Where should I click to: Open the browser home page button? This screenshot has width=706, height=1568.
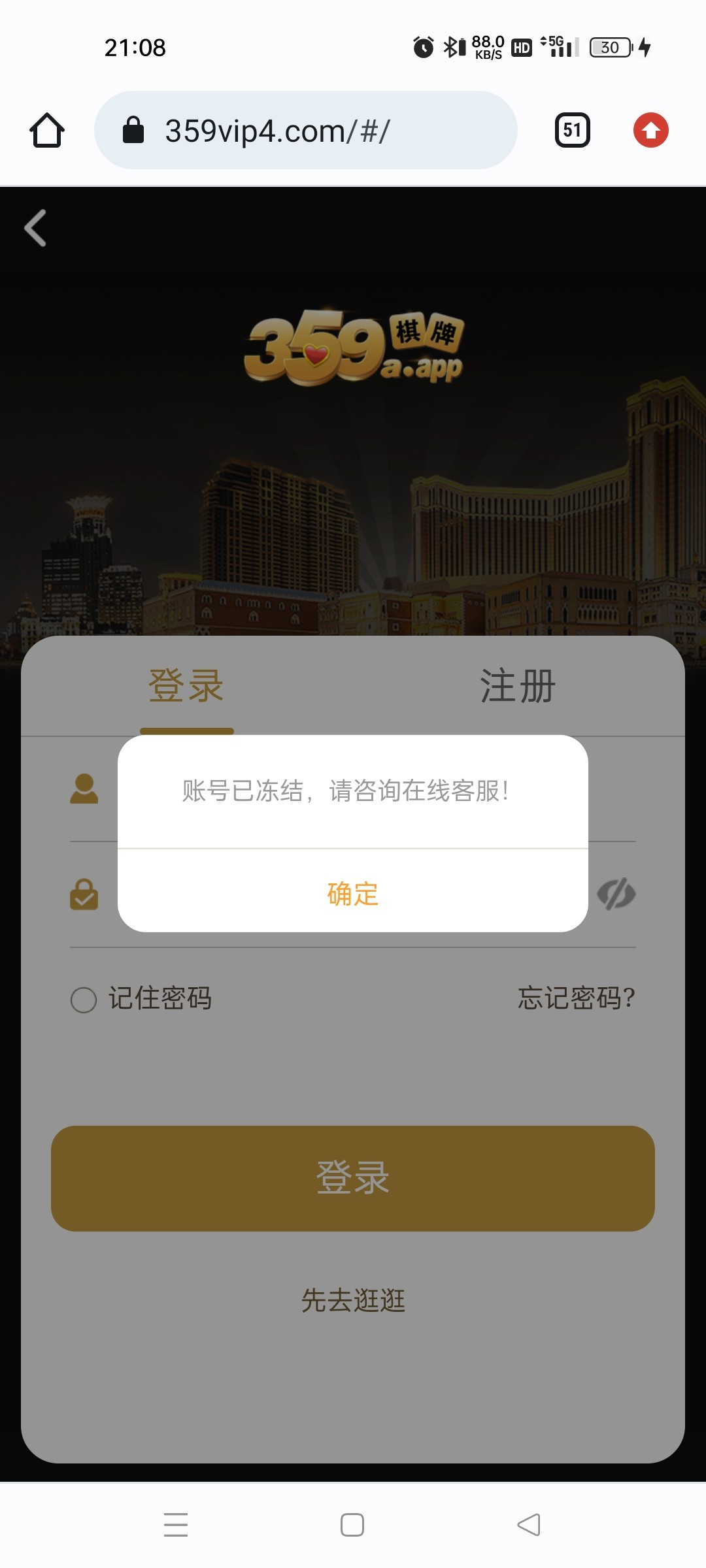coord(47,131)
